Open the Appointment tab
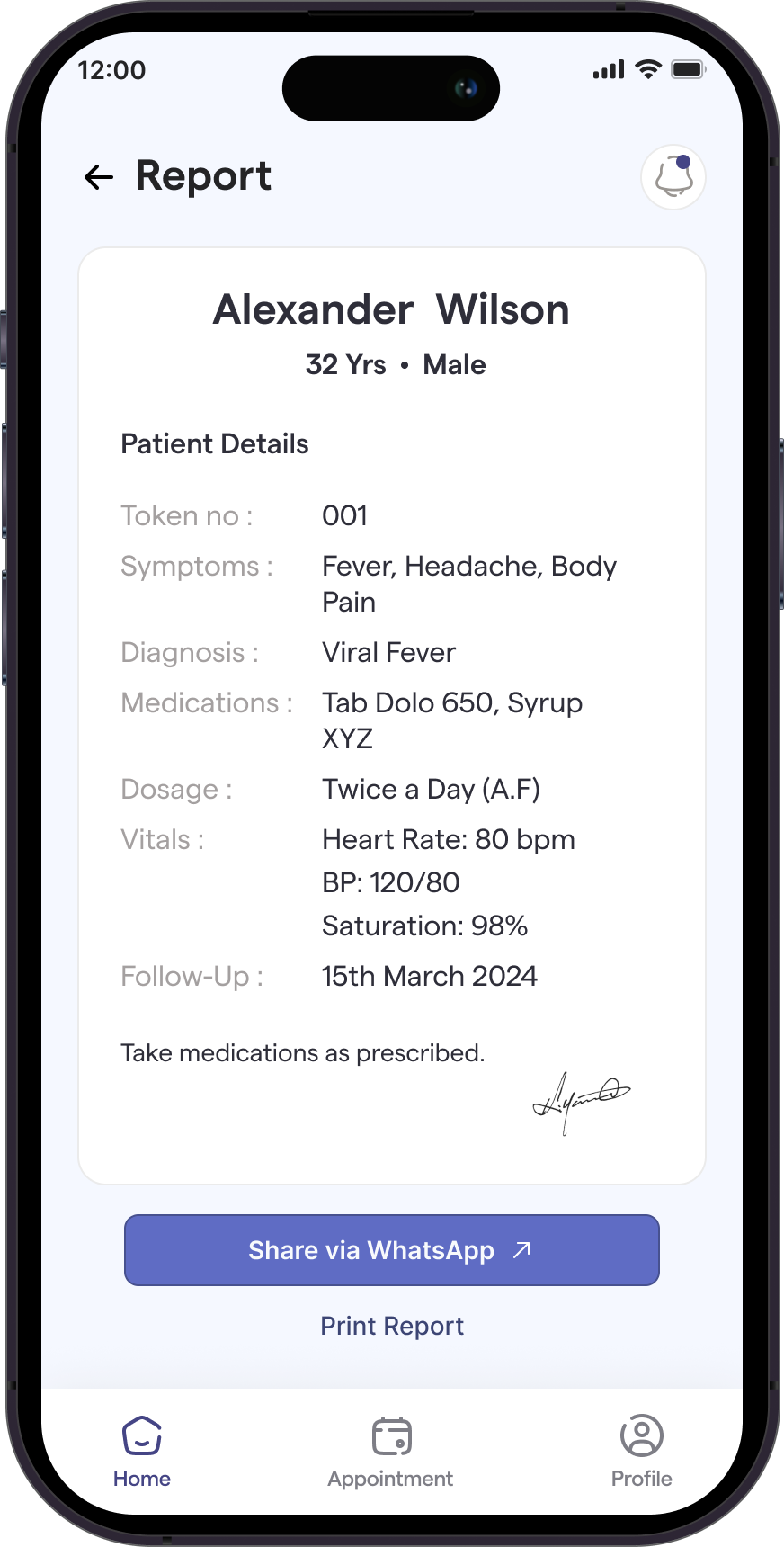The image size is (784, 1547). [391, 1452]
